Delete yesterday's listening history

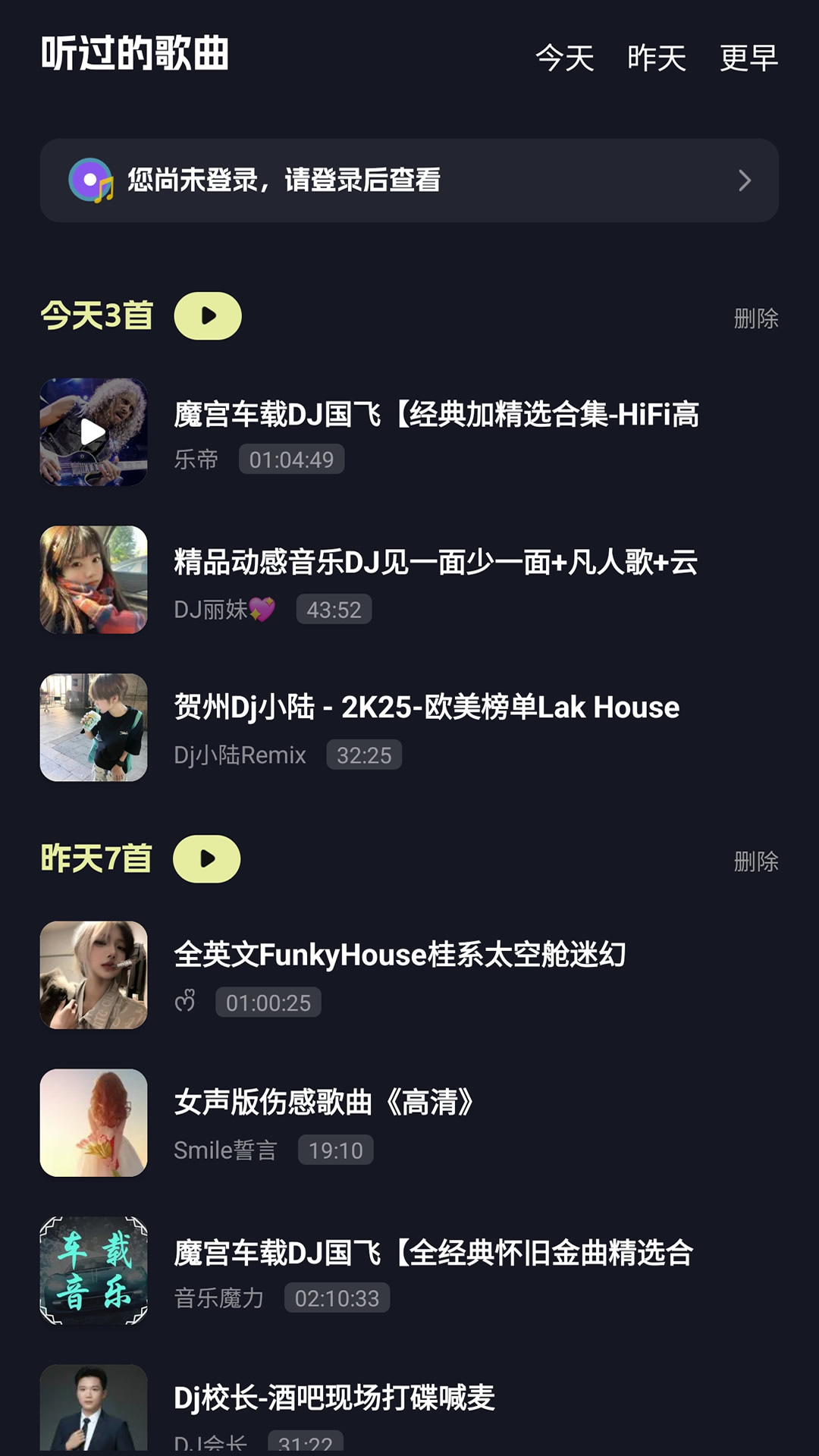755,861
